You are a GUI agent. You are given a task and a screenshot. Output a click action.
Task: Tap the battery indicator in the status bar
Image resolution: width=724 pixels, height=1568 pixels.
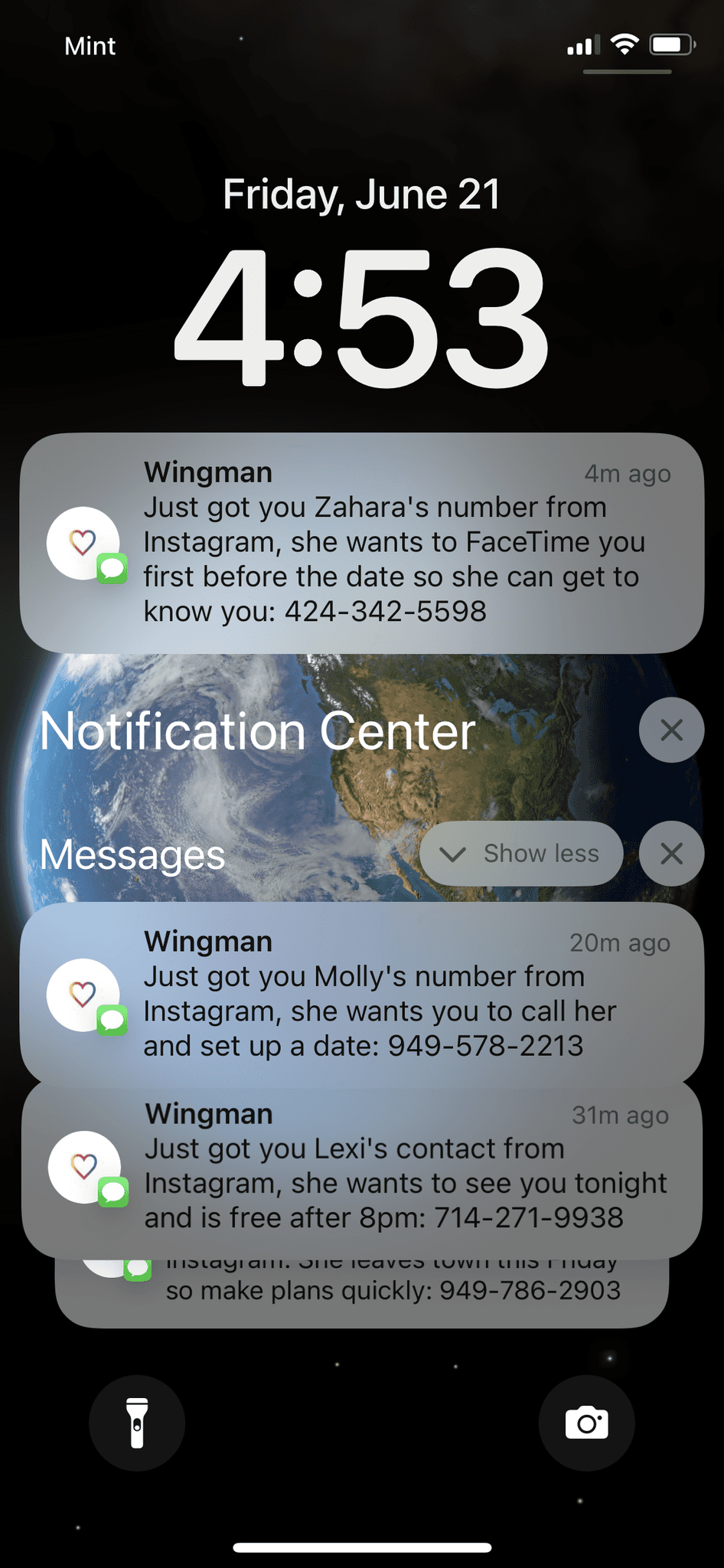[x=673, y=44]
